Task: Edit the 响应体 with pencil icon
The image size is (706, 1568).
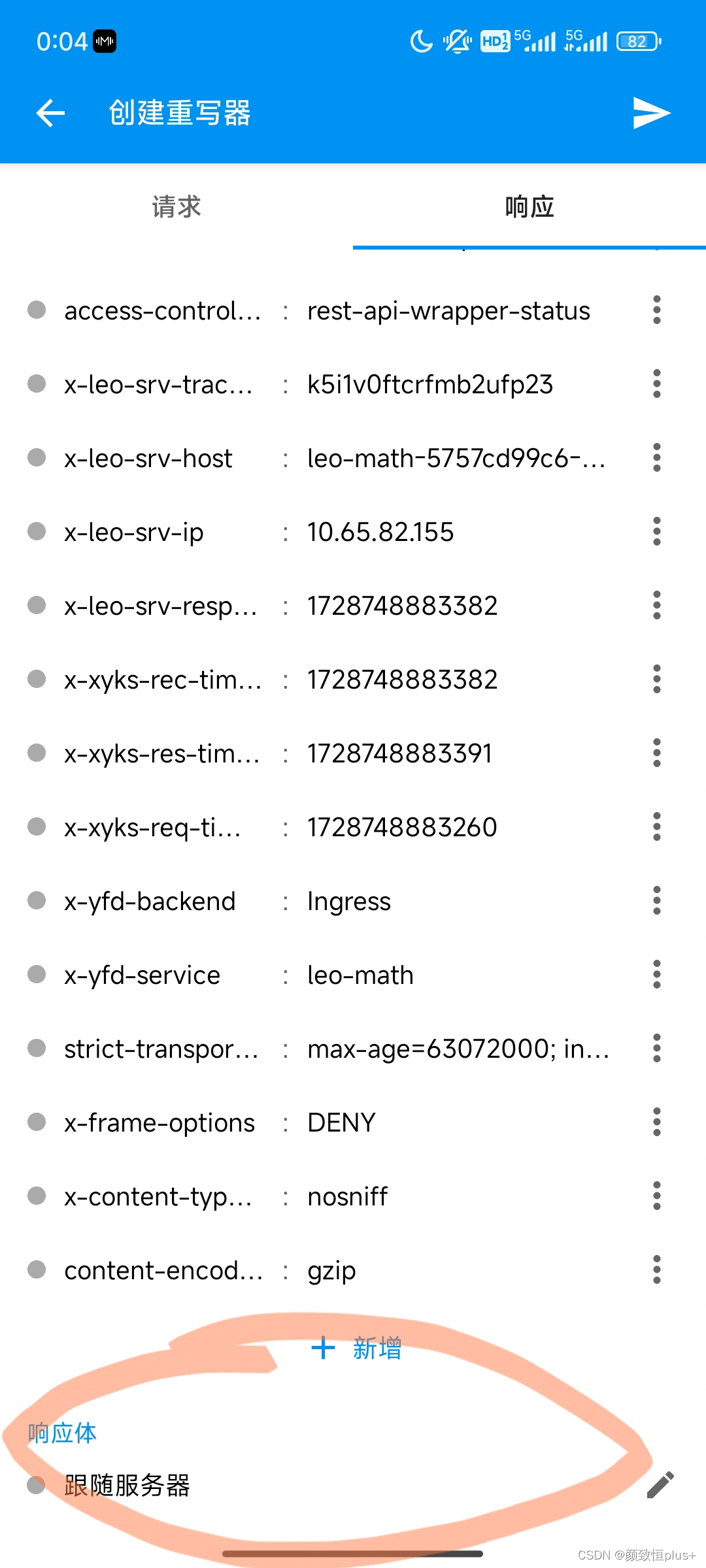Action: click(x=660, y=1485)
